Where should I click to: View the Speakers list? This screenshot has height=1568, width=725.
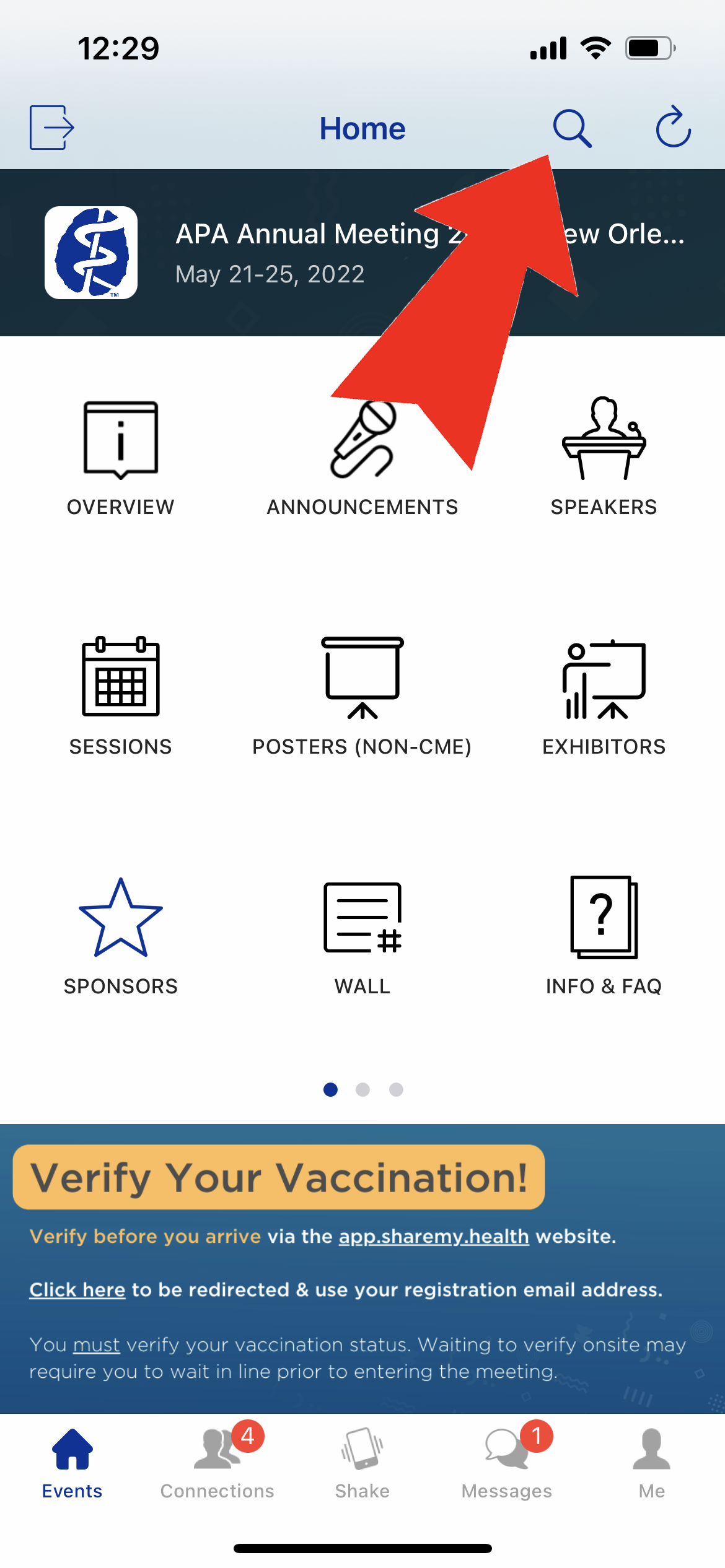click(604, 457)
